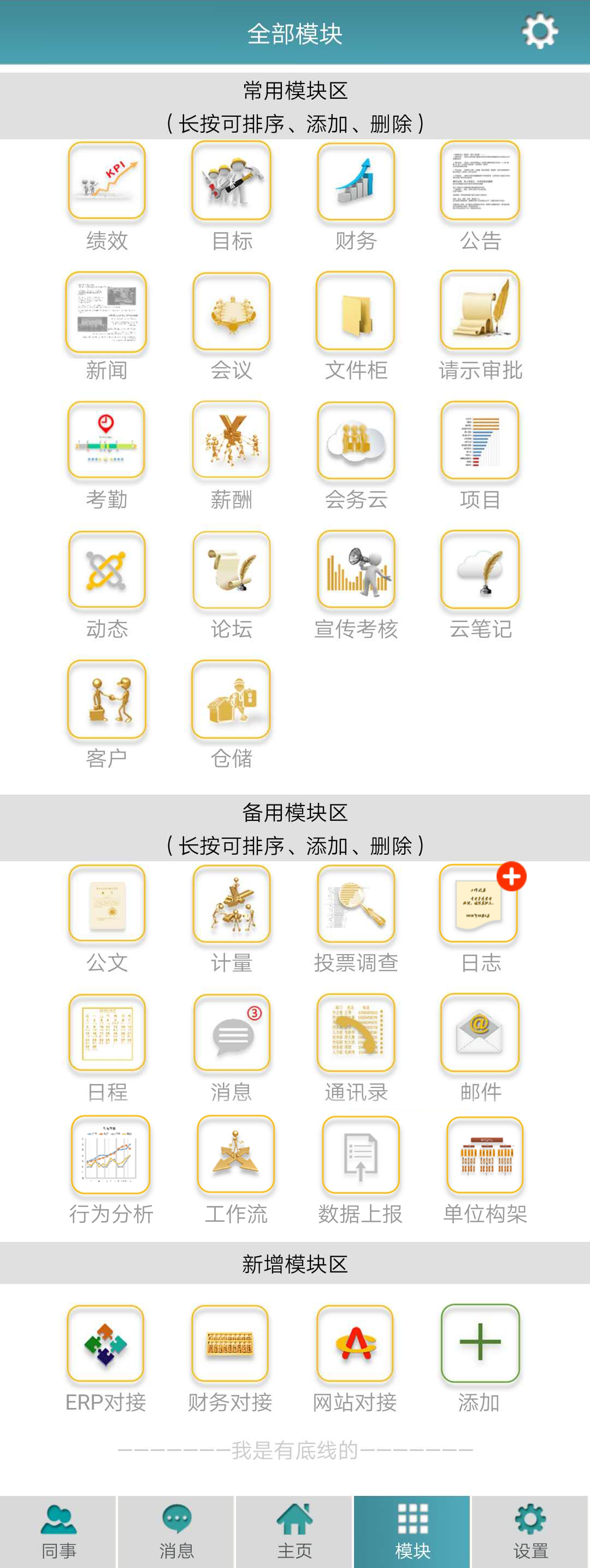Open ERP对接 module
This screenshot has height=1568, width=590.
click(105, 1344)
